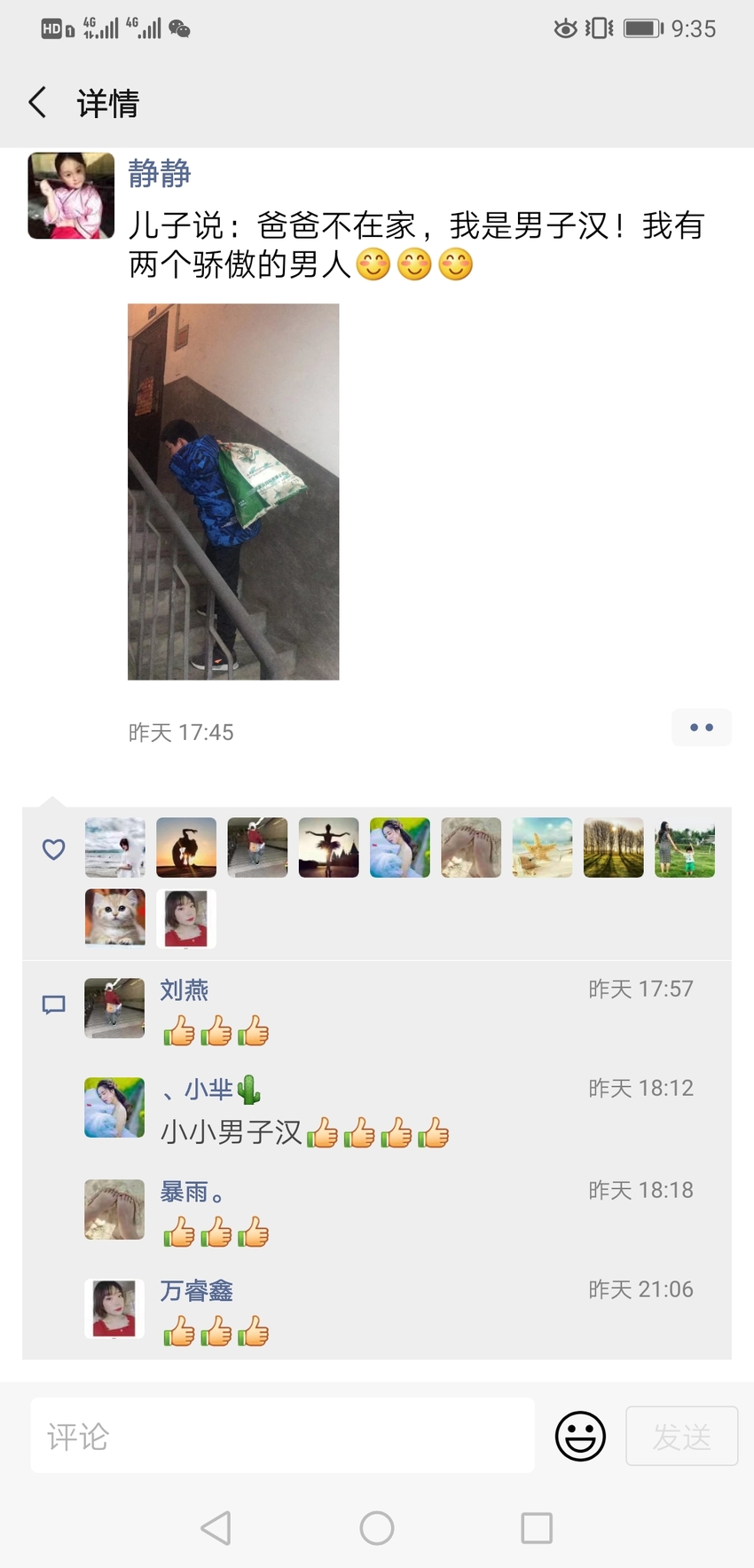Open the name link 静静
Viewport: 754px width, 1568px height.
pyautogui.click(x=160, y=173)
